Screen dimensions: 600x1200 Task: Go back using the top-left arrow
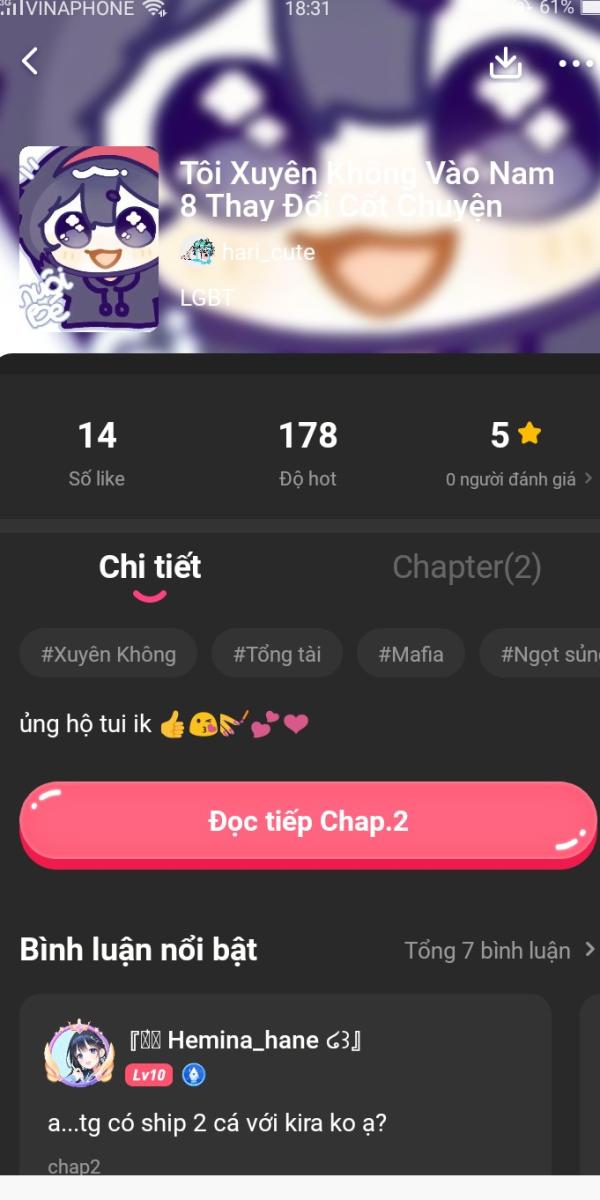30,62
